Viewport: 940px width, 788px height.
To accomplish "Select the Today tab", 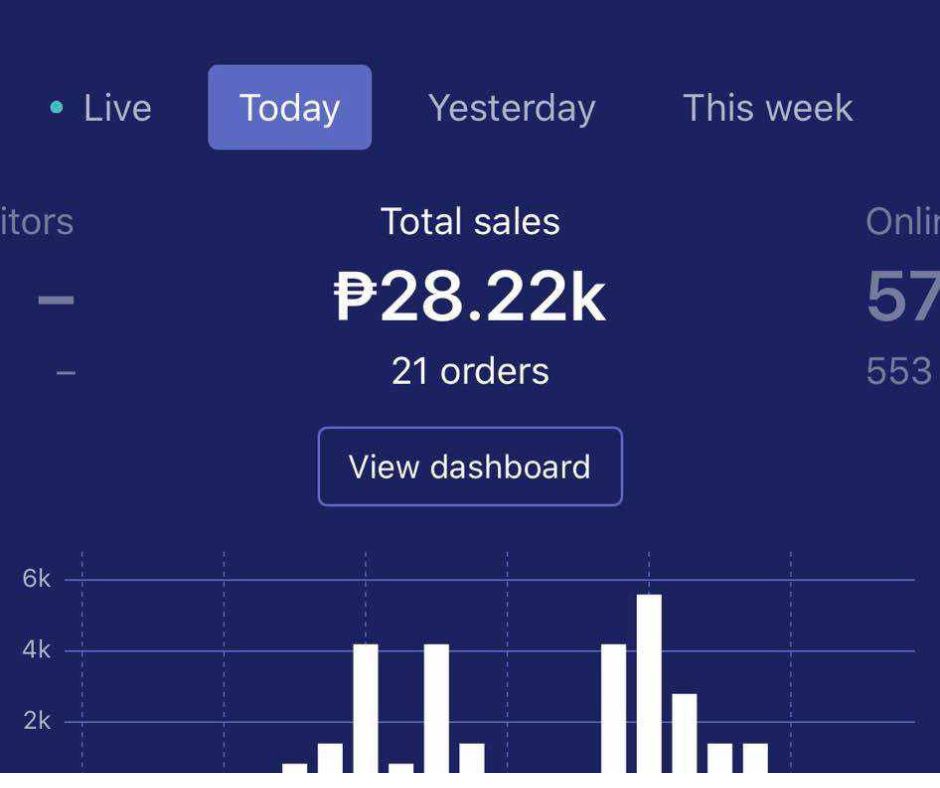I will 289,108.
